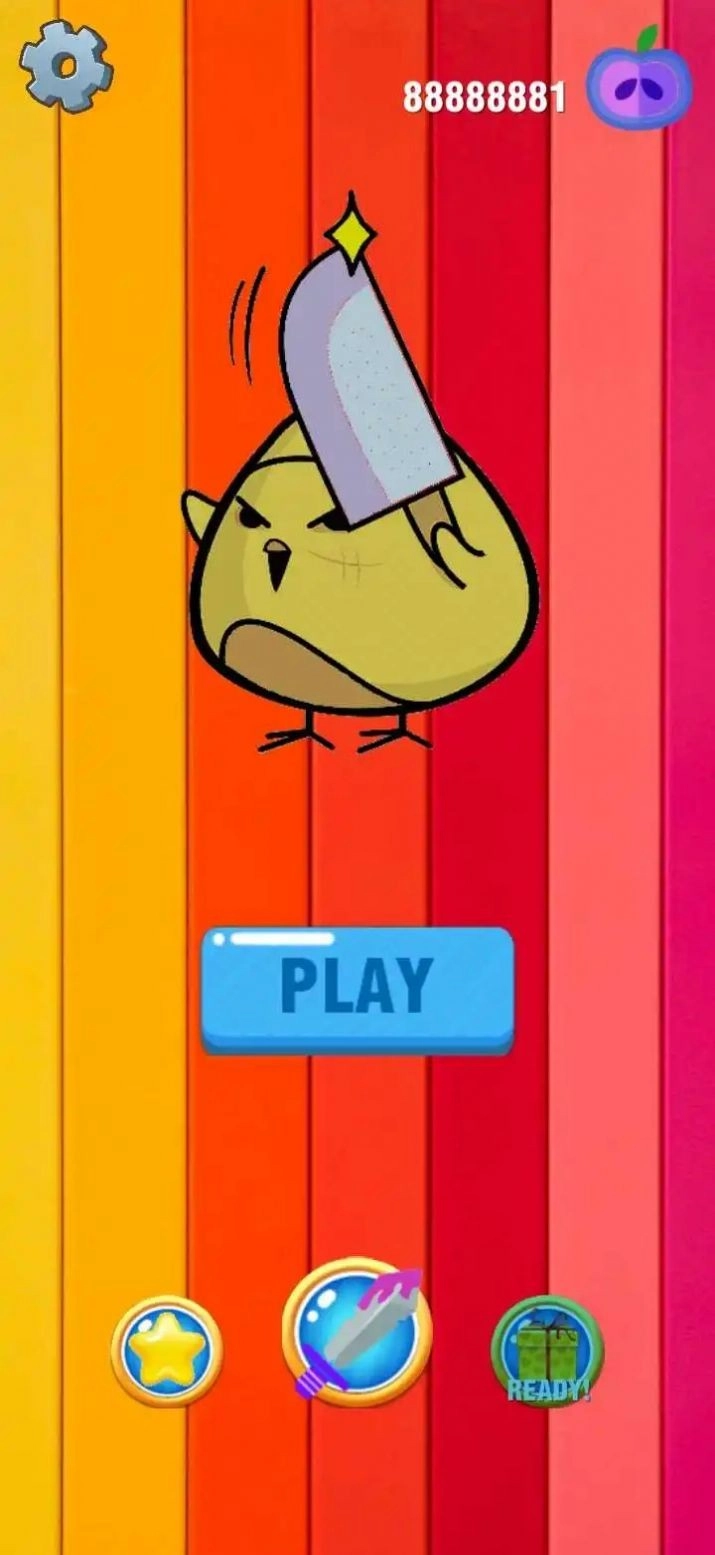Open the knife selection button
The width and height of the screenshot is (715, 1555).
coord(357,1331)
